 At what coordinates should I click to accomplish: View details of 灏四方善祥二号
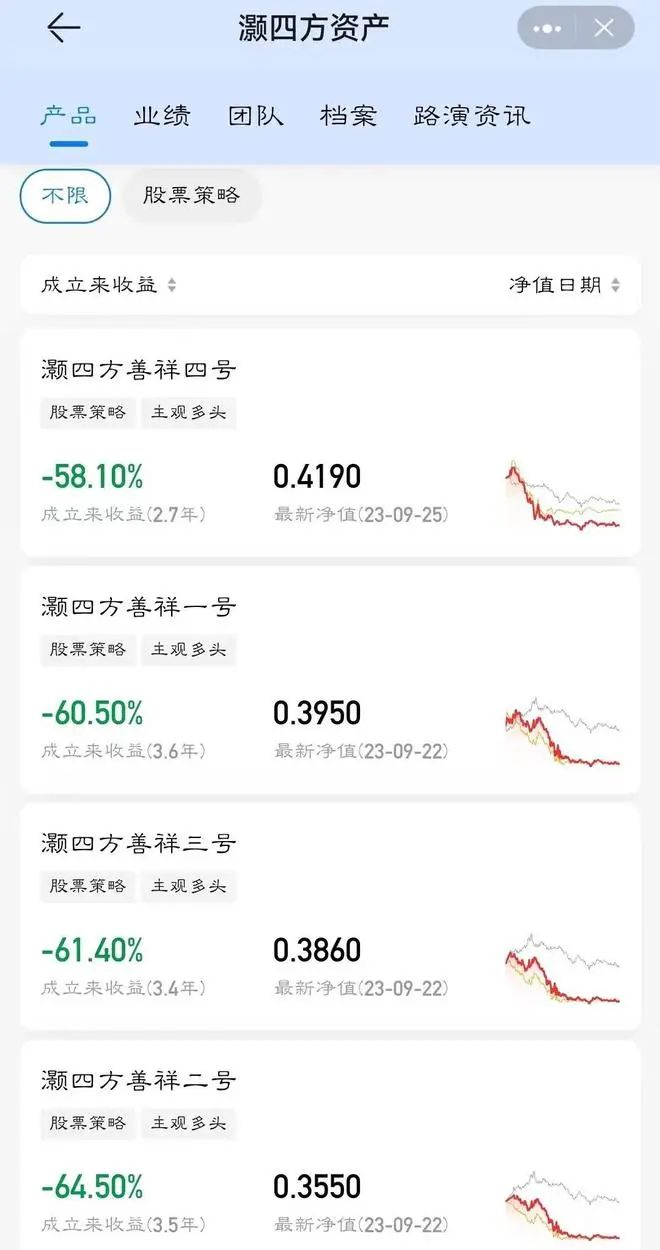[x=330, y=1150]
